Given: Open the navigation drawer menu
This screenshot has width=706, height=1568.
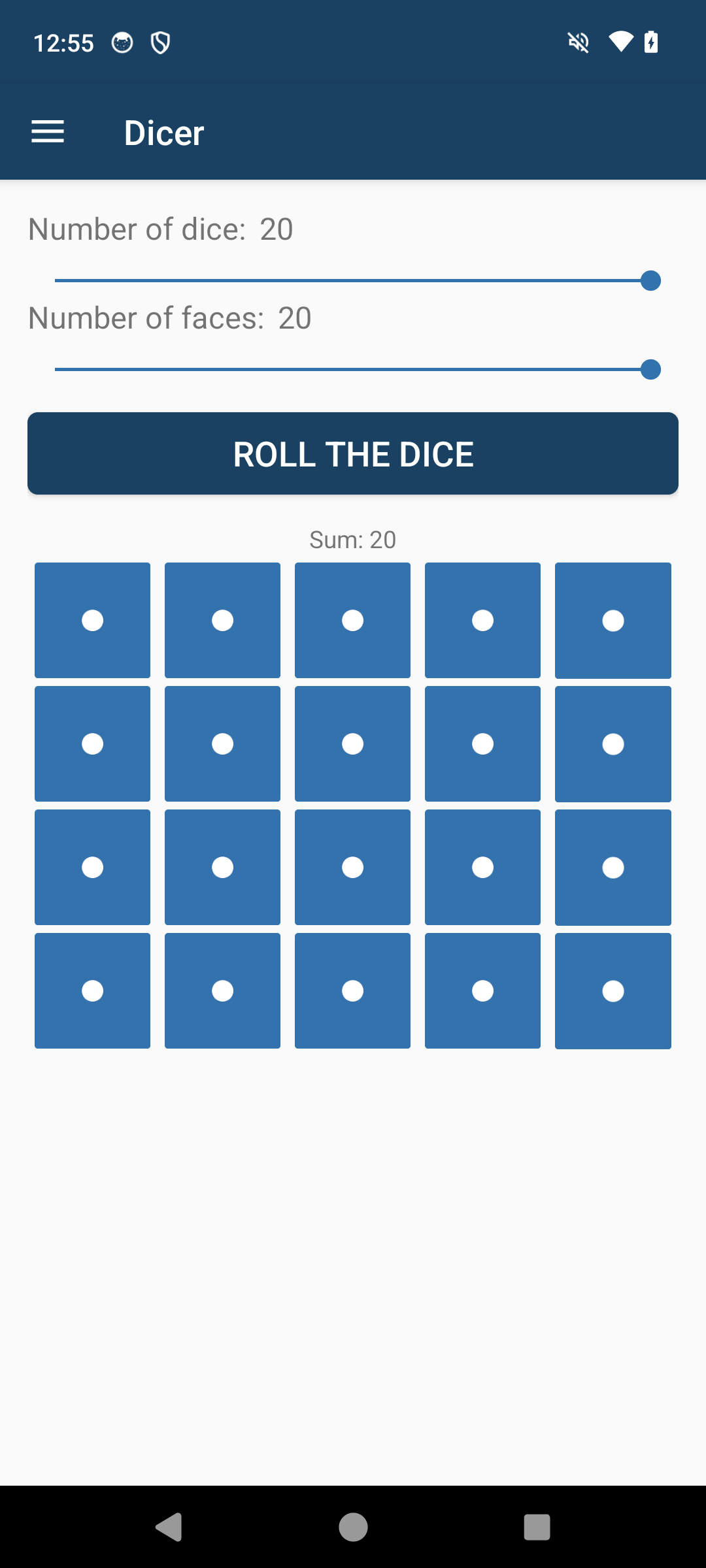Looking at the screenshot, I should coord(48,132).
